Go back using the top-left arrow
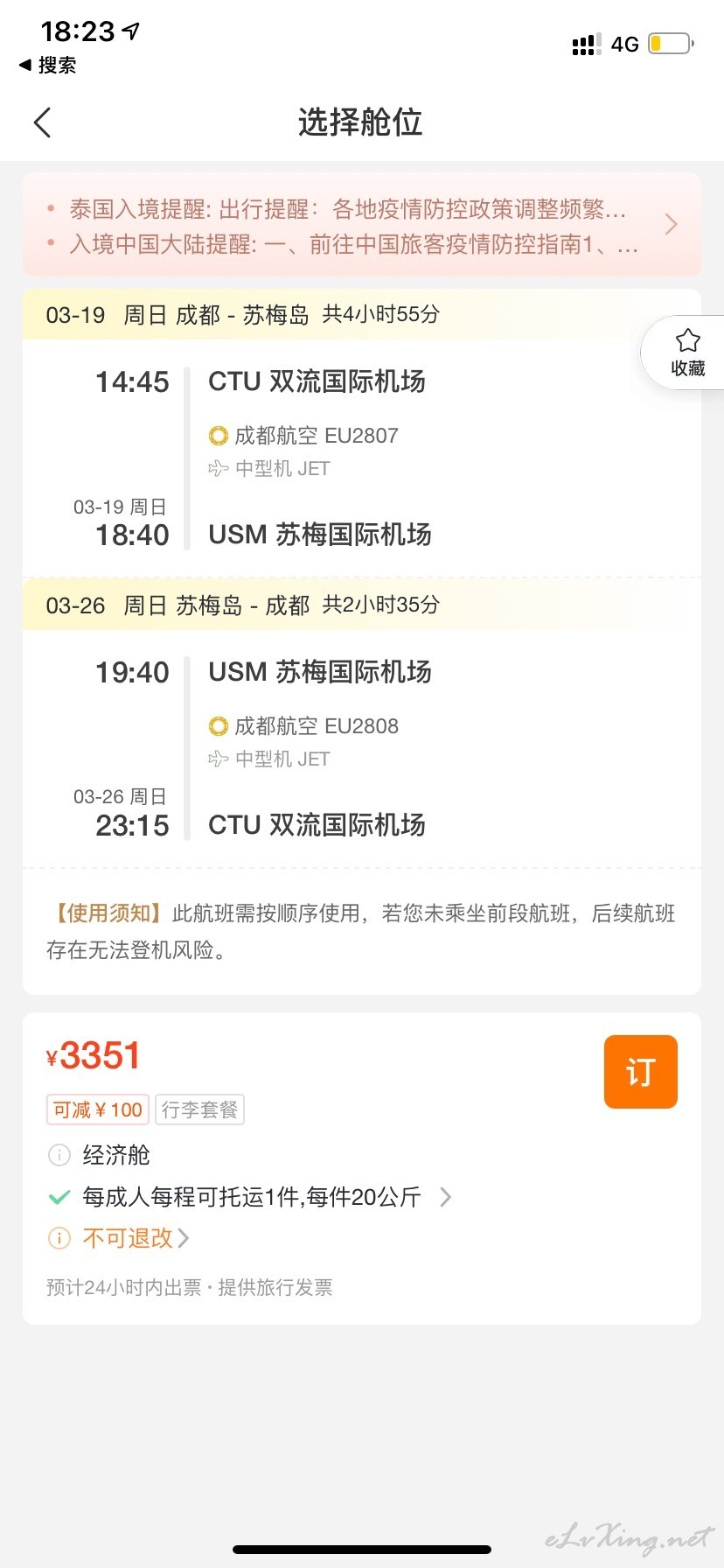This screenshot has width=724, height=1568. click(x=42, y=122)
